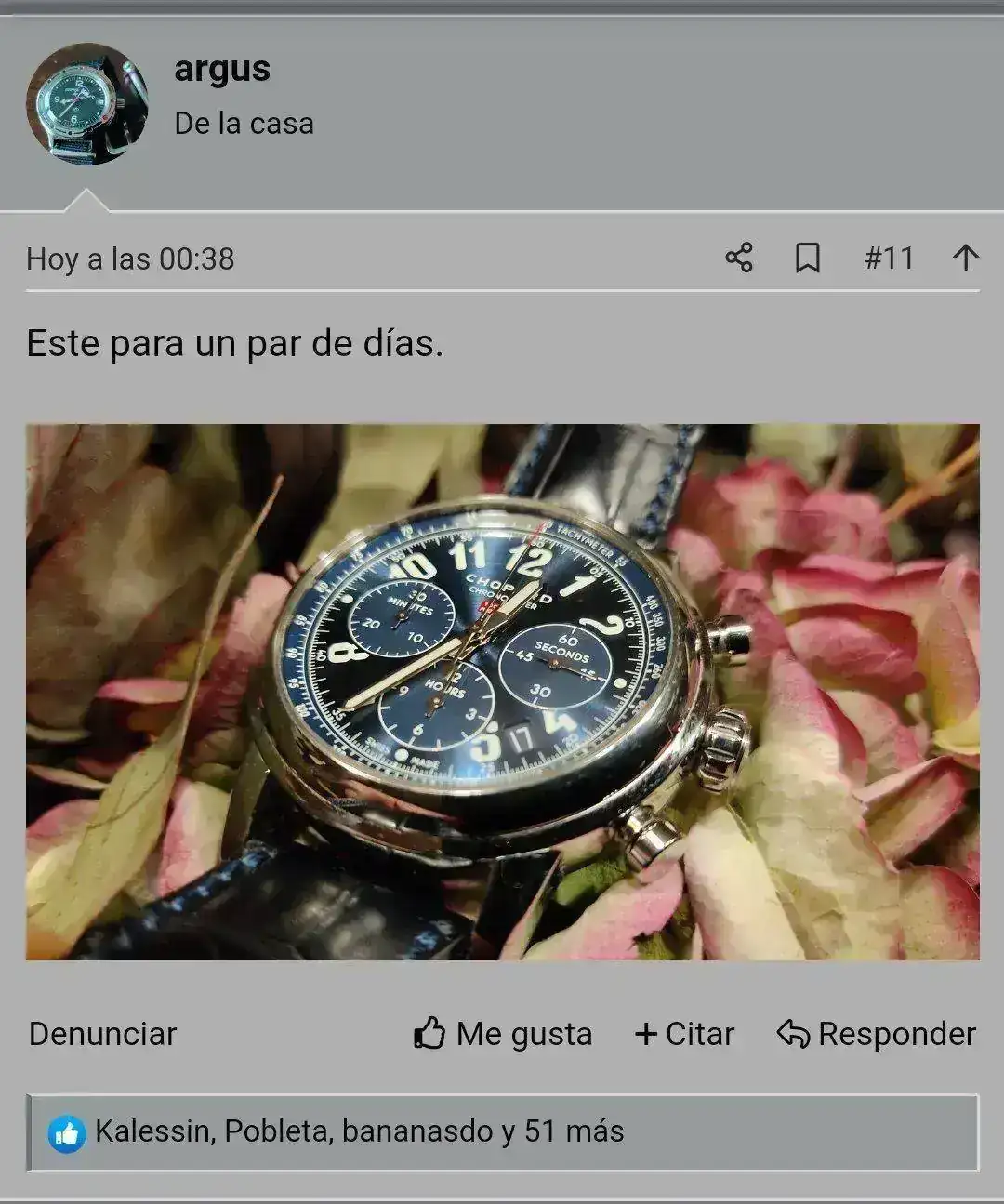View the list of users who liked
Viewport: 1004px width, 1204px height.
tap(359, 1131)
